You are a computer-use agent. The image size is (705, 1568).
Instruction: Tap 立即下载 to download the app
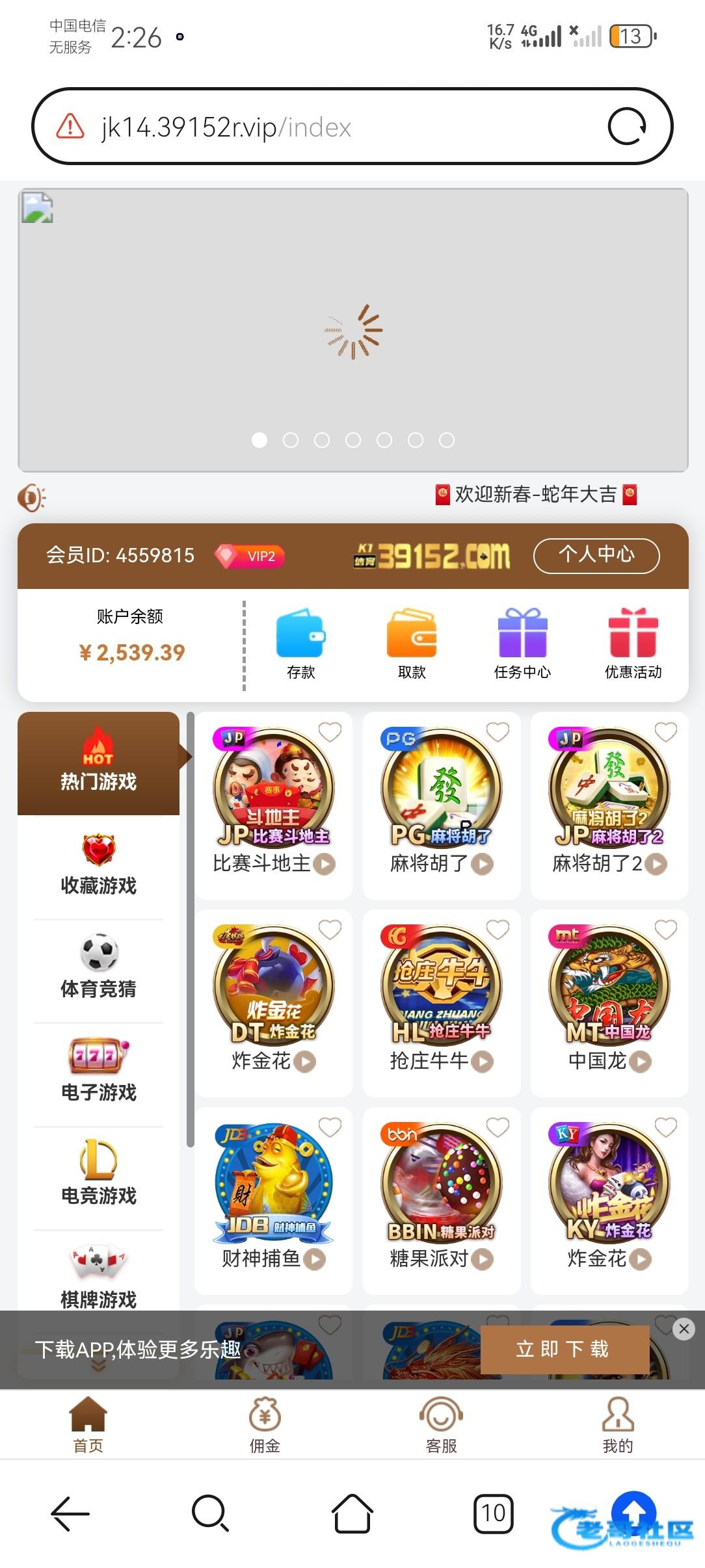[564, 1349]
